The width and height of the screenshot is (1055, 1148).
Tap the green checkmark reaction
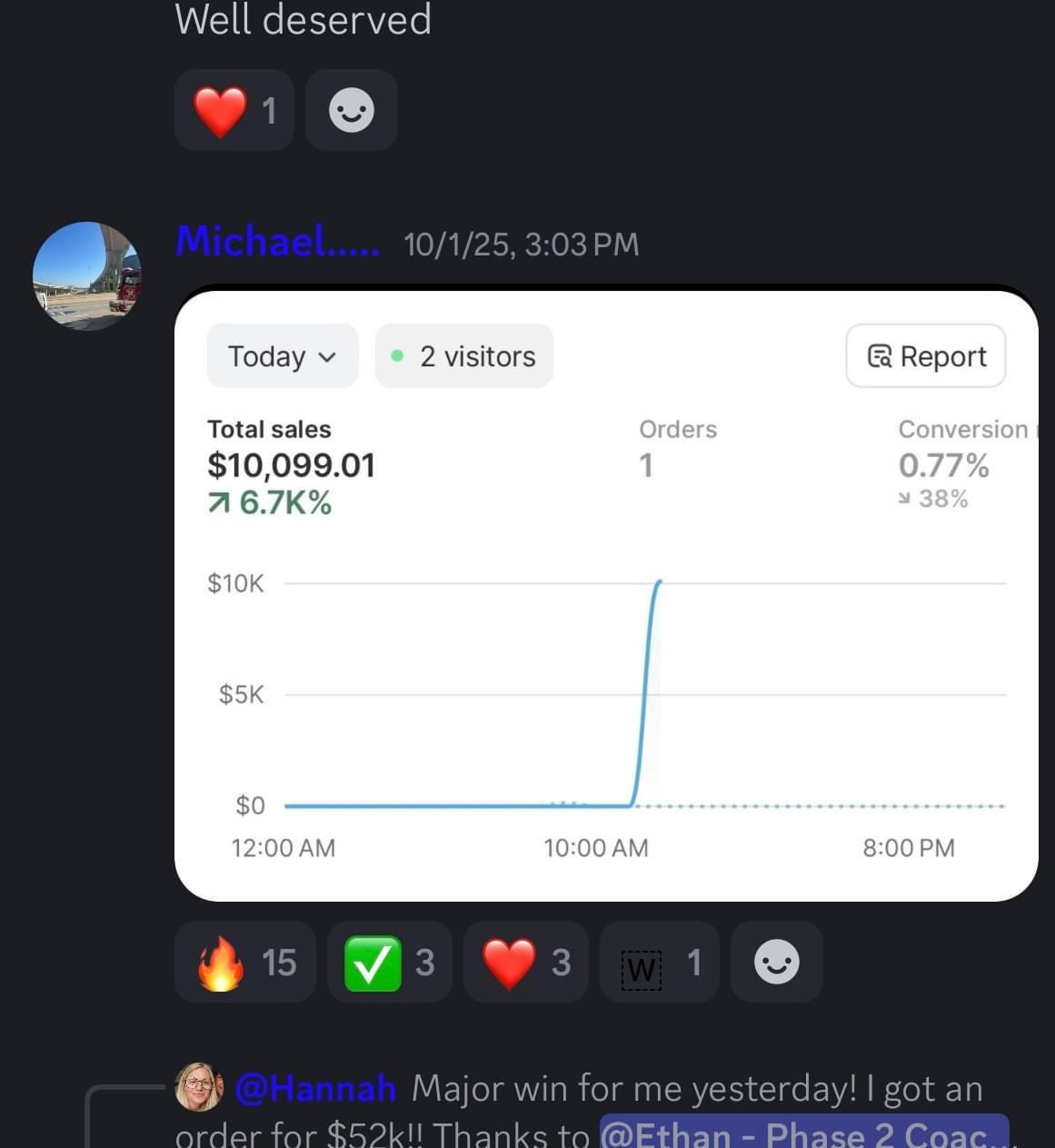pos(389,962)
